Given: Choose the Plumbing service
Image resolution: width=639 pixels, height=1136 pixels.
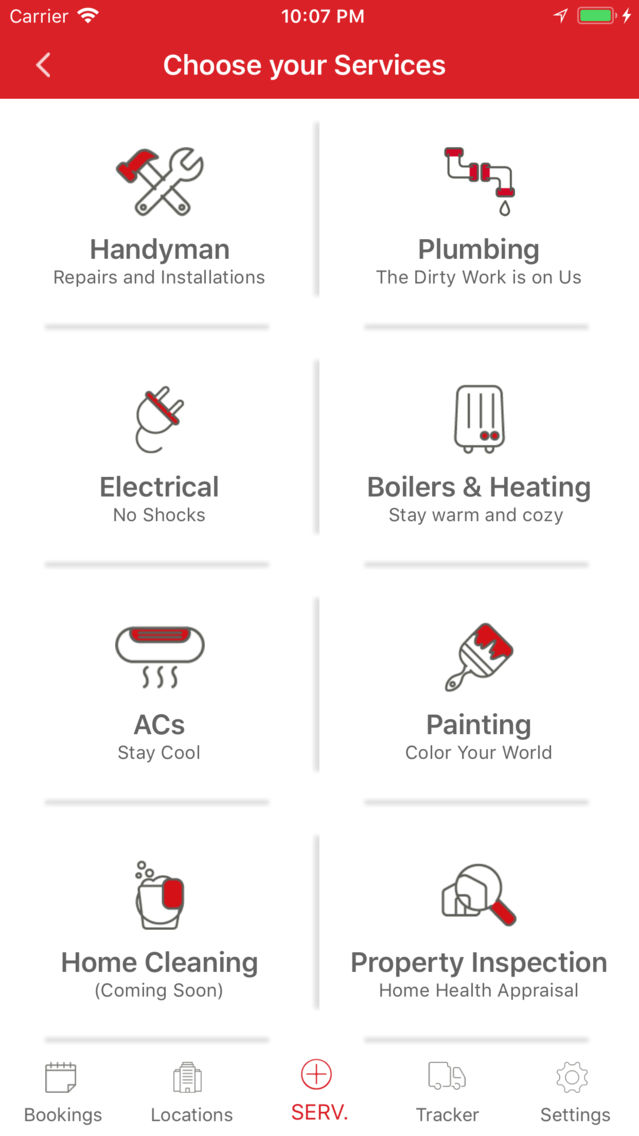Looking at the screenshot, I should click(479, 215).
